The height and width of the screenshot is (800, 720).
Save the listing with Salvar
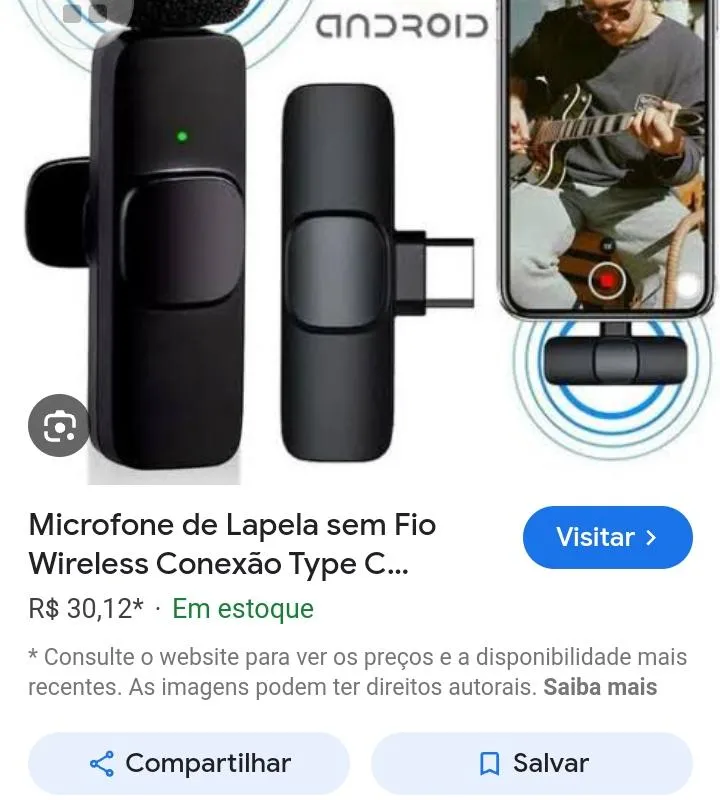(x=530, y=763)
